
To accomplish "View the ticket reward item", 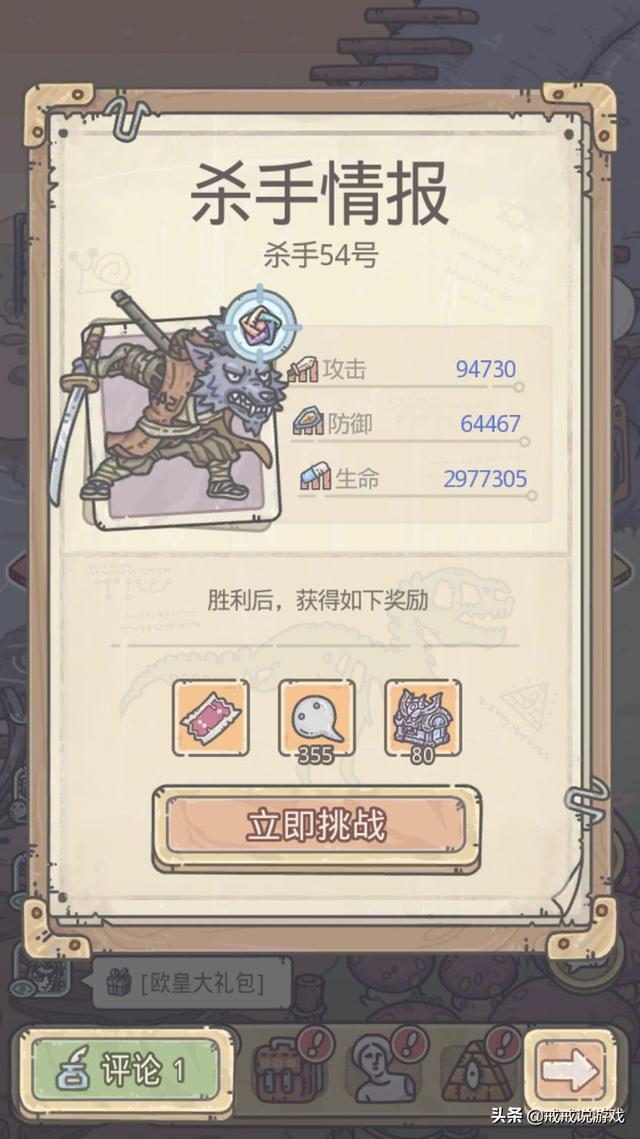I will (x=211, y=718).
